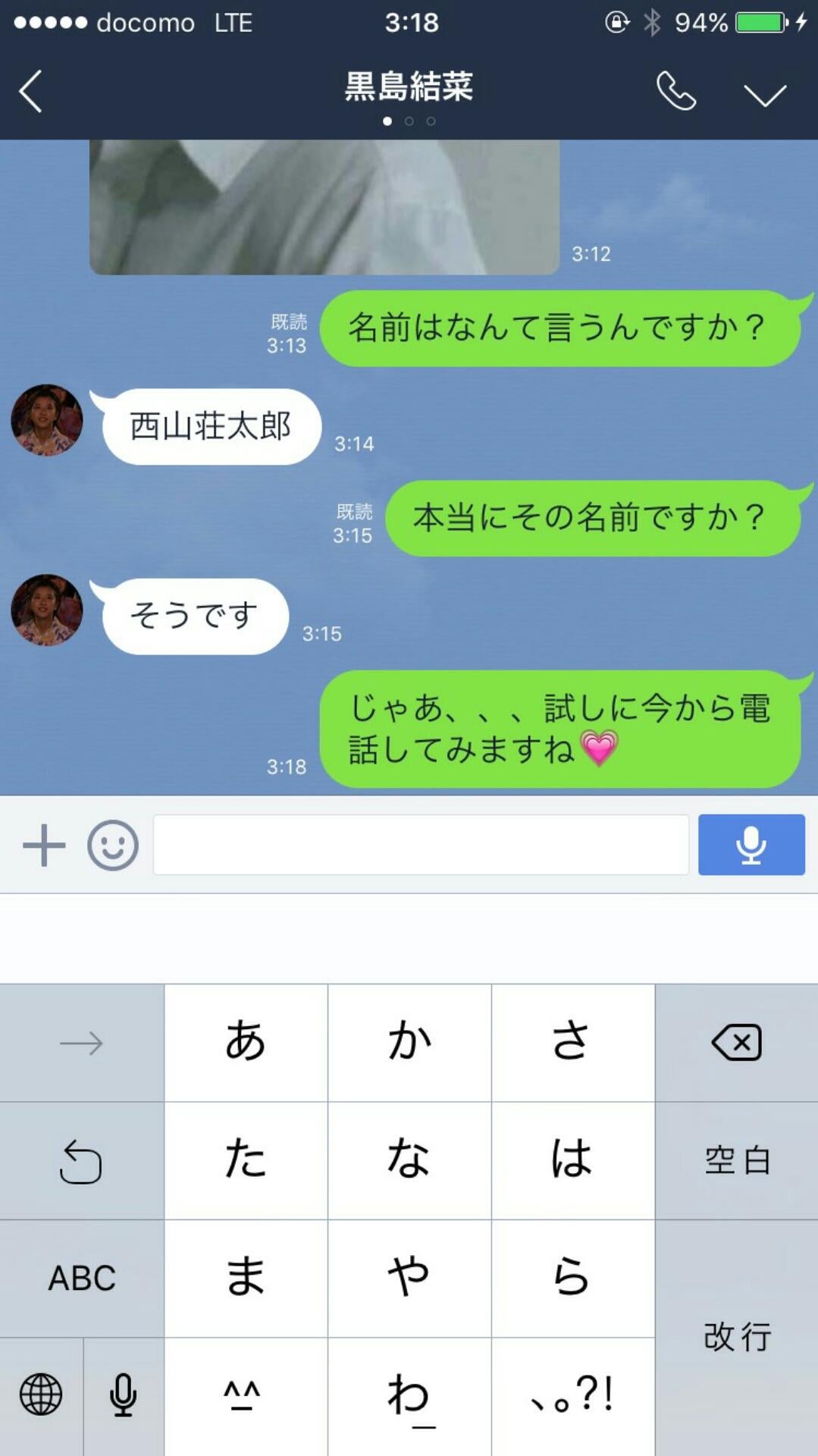818x1456 pixels.
Task: Tap the cursor-advance arrow key on the keyboard
Action: 81,1042
